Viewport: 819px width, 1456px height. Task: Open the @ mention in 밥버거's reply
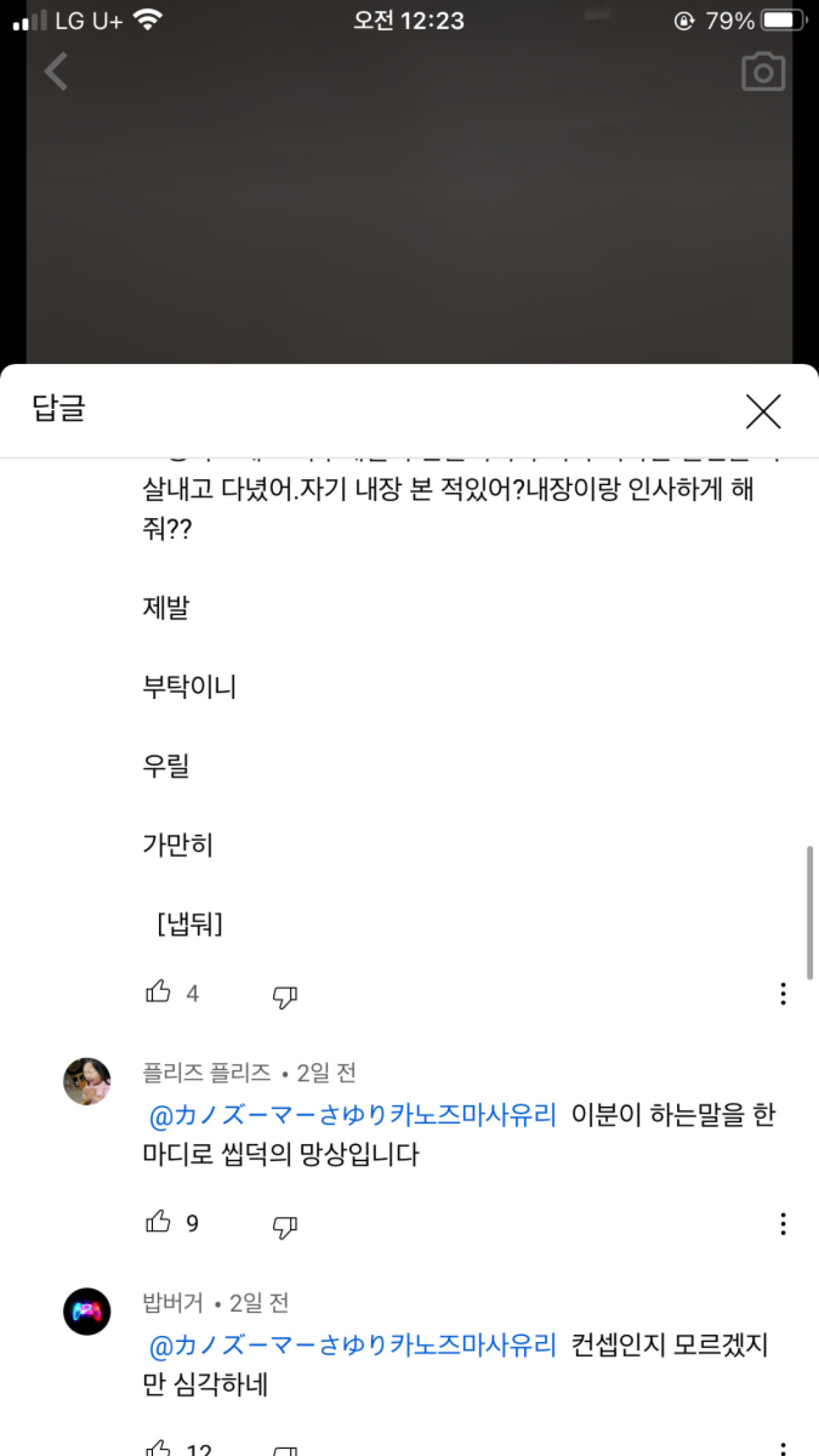[352, 1345]
